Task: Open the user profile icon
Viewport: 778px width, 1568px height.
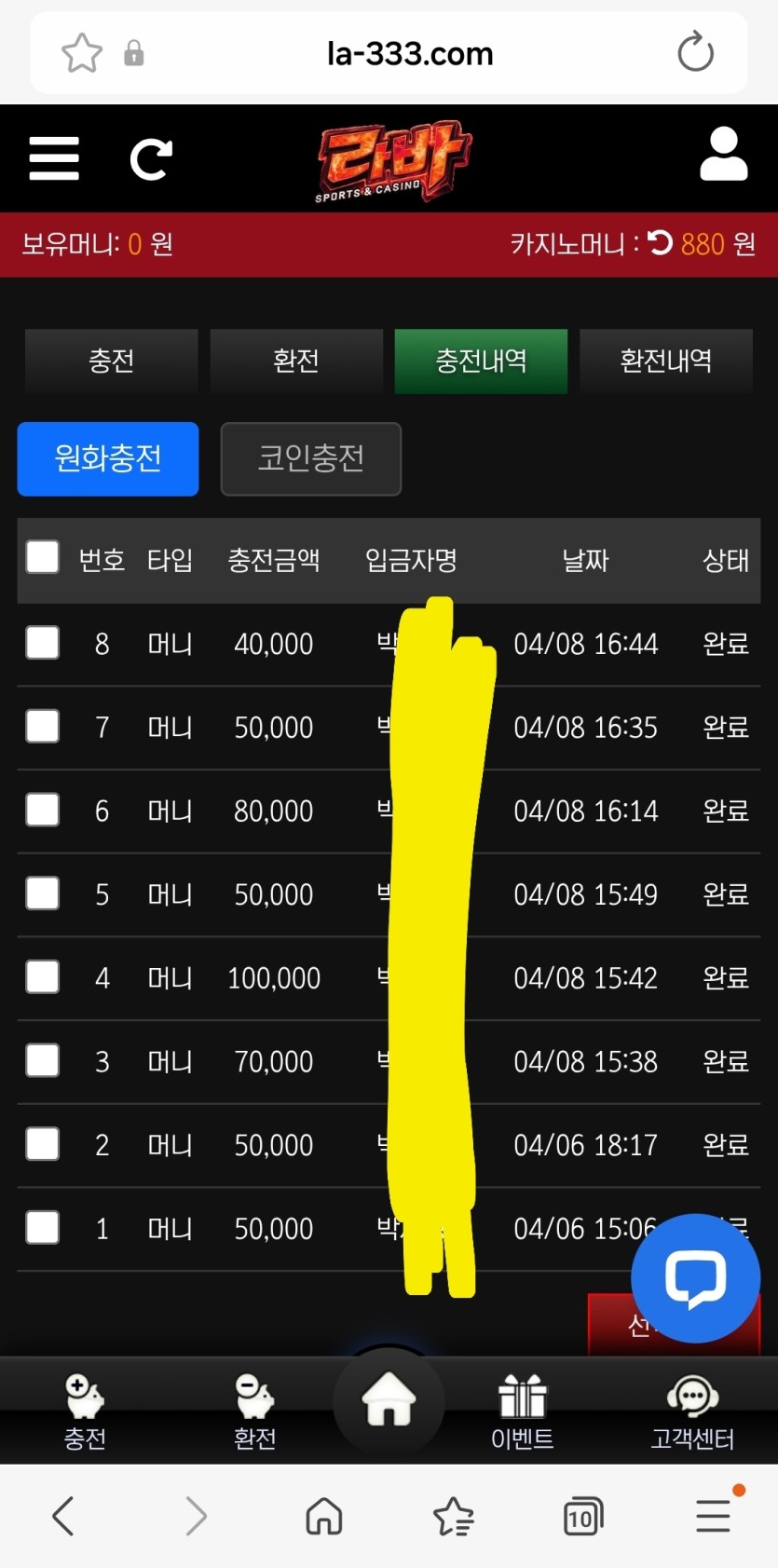Action: [723, 155]
